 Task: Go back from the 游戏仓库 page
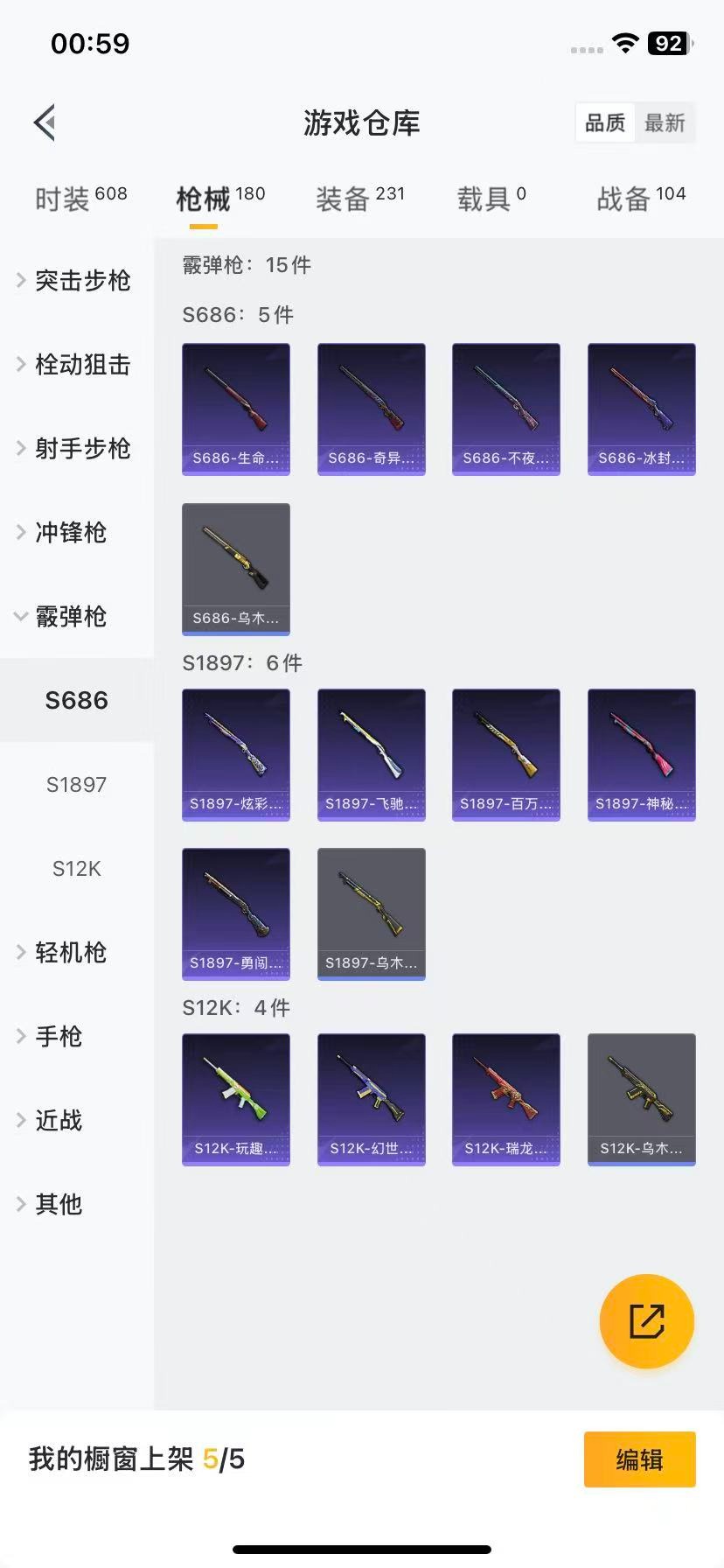click(45, 122)
